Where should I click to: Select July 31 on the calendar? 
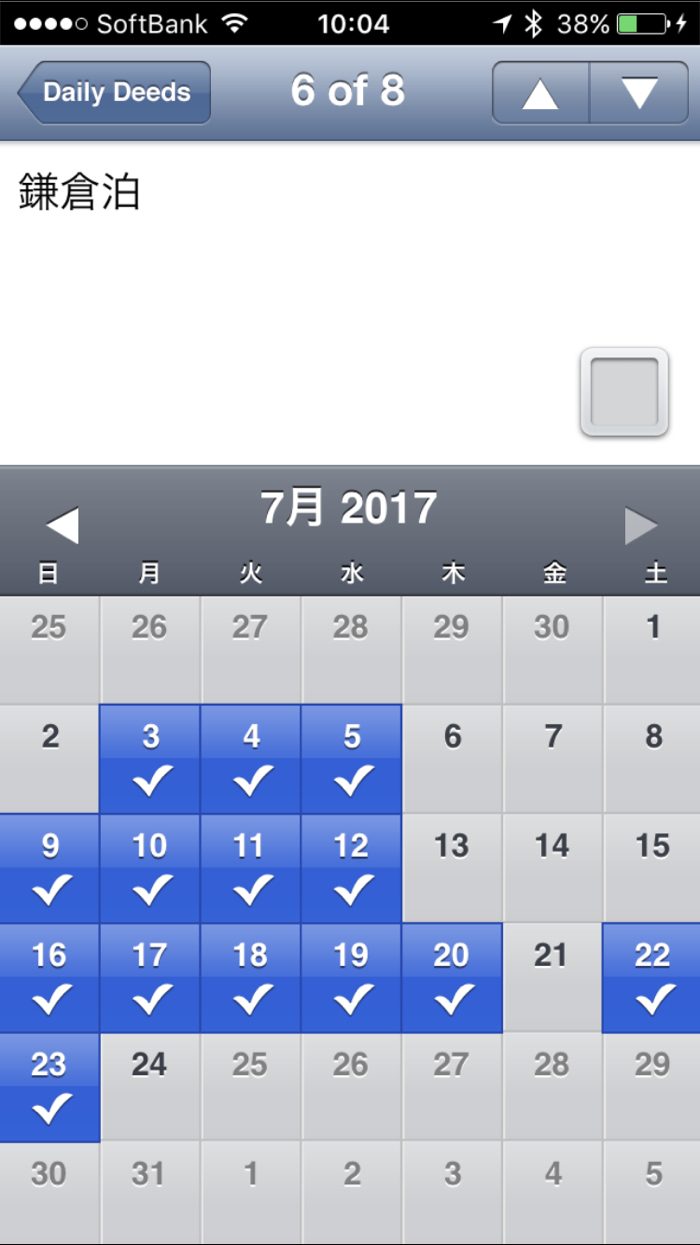pyautogui.click(x=150, y=1192)
